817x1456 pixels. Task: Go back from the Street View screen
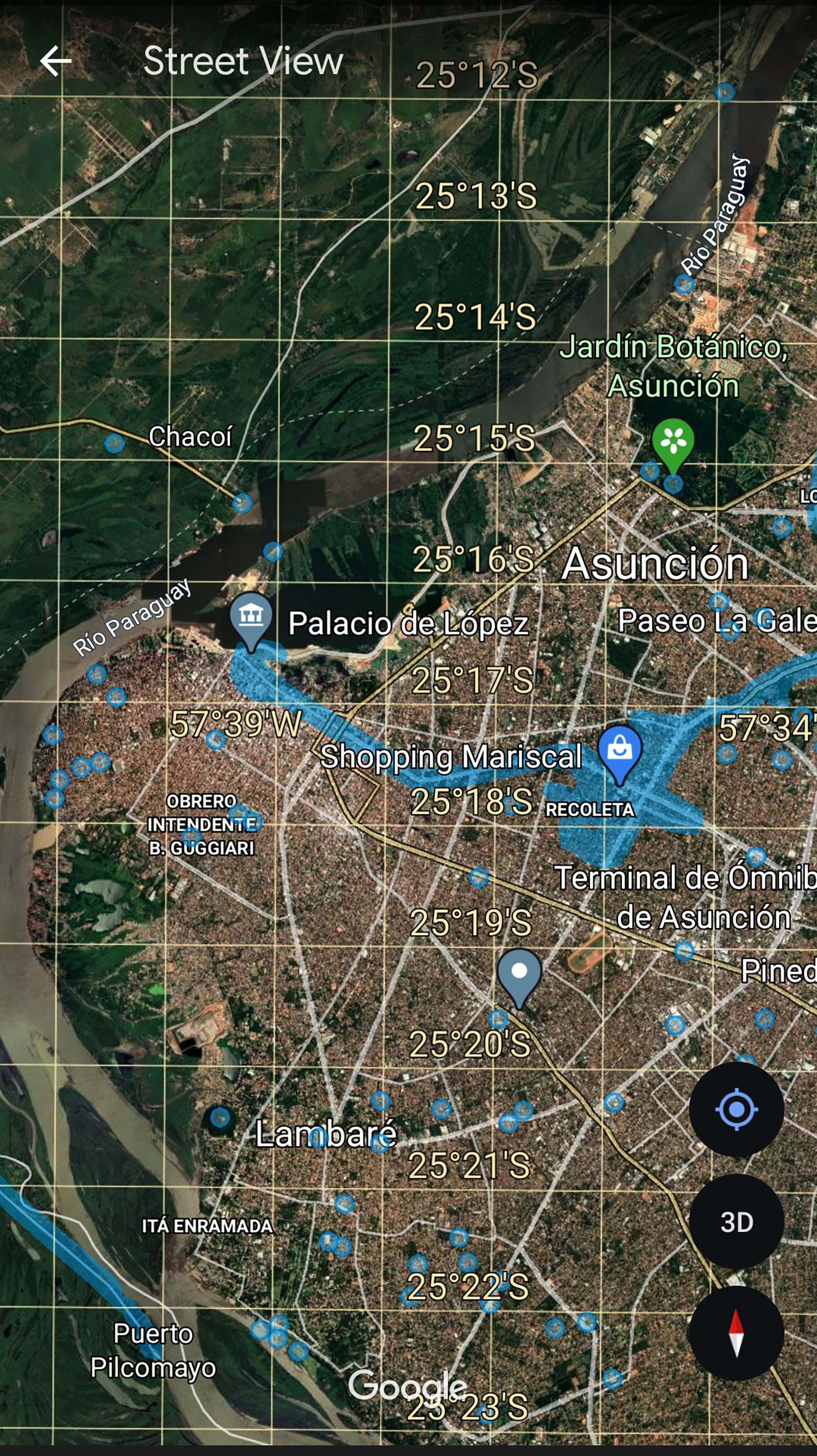coord(56,61)
